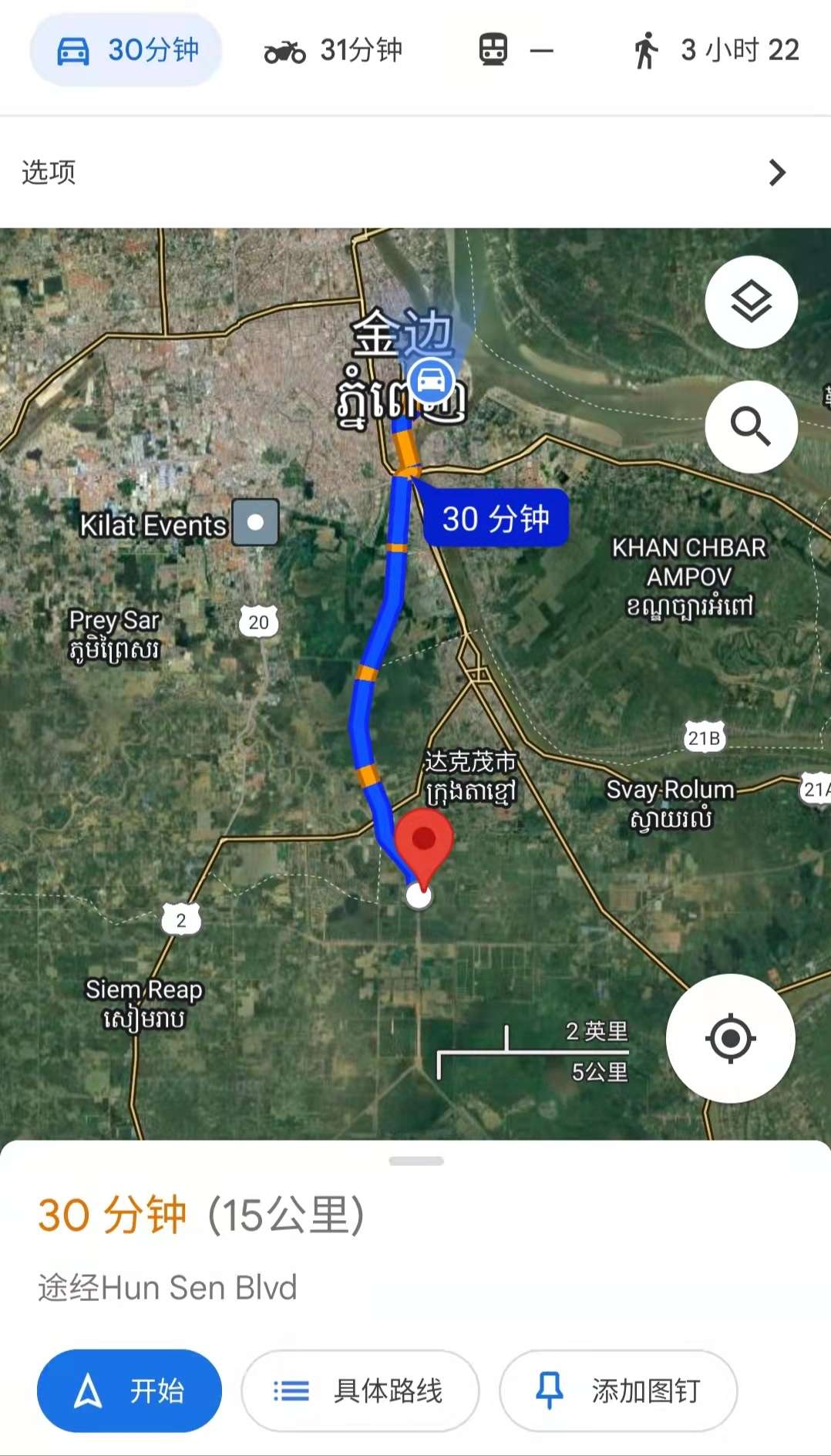Viewport: 831px width, 1456px height.
Task: Open the map layers button
Action: pyautogui.click(x=751, y=302)
